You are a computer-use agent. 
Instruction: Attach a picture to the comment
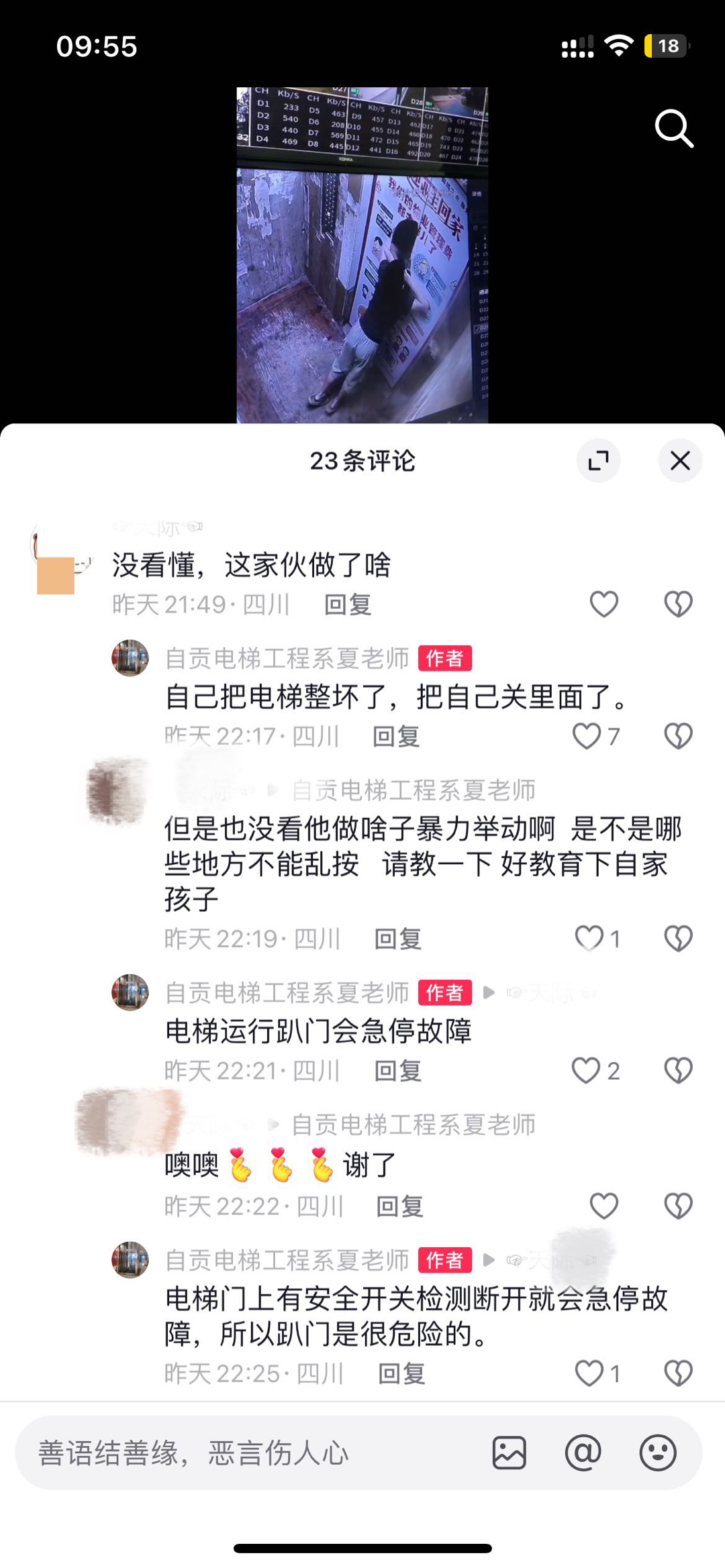(509, 1453)
